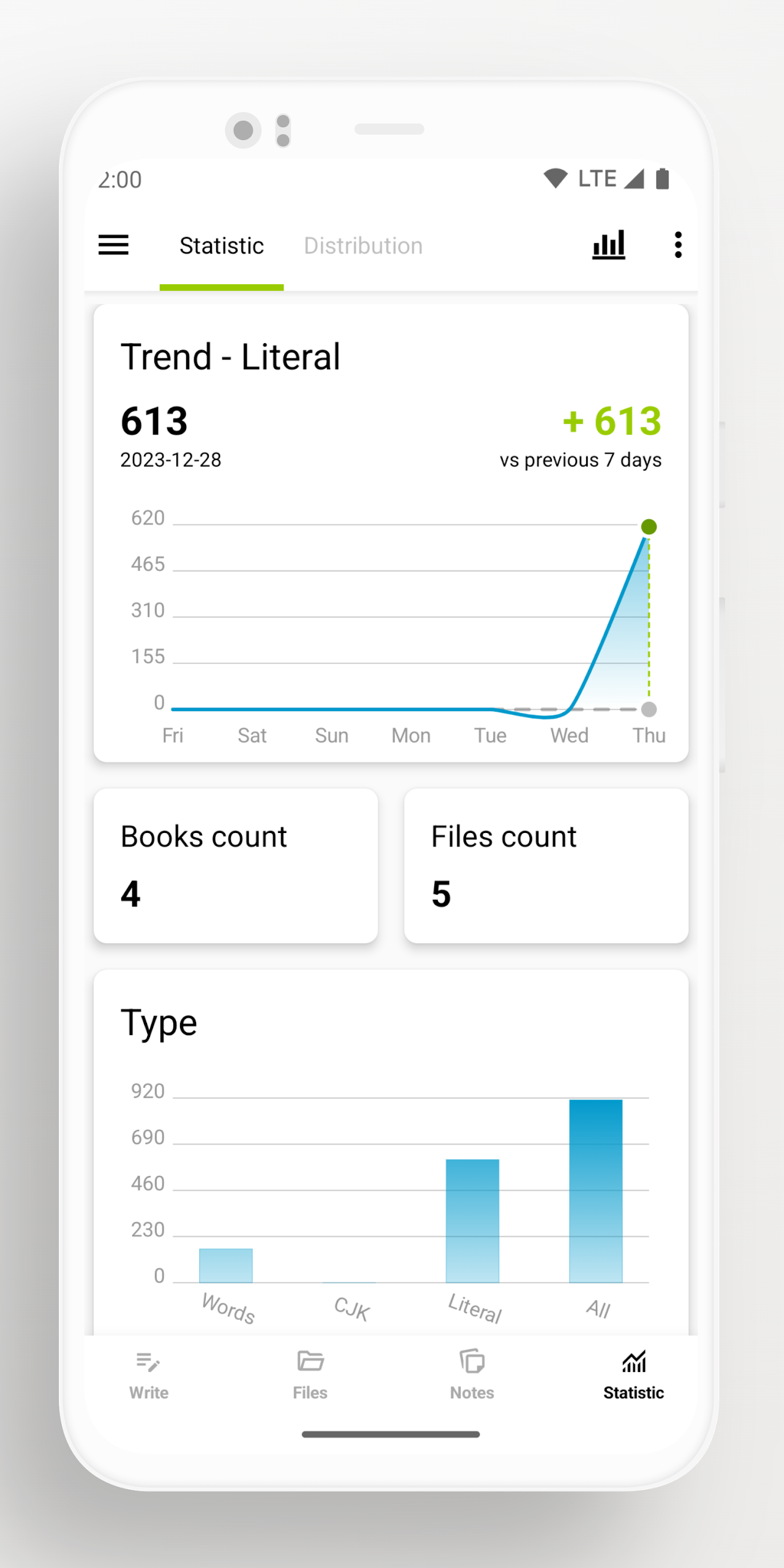The width and height of the screenshot is (784, 1568).
Task: Open the Files tab
Action: coord(311,1376)
